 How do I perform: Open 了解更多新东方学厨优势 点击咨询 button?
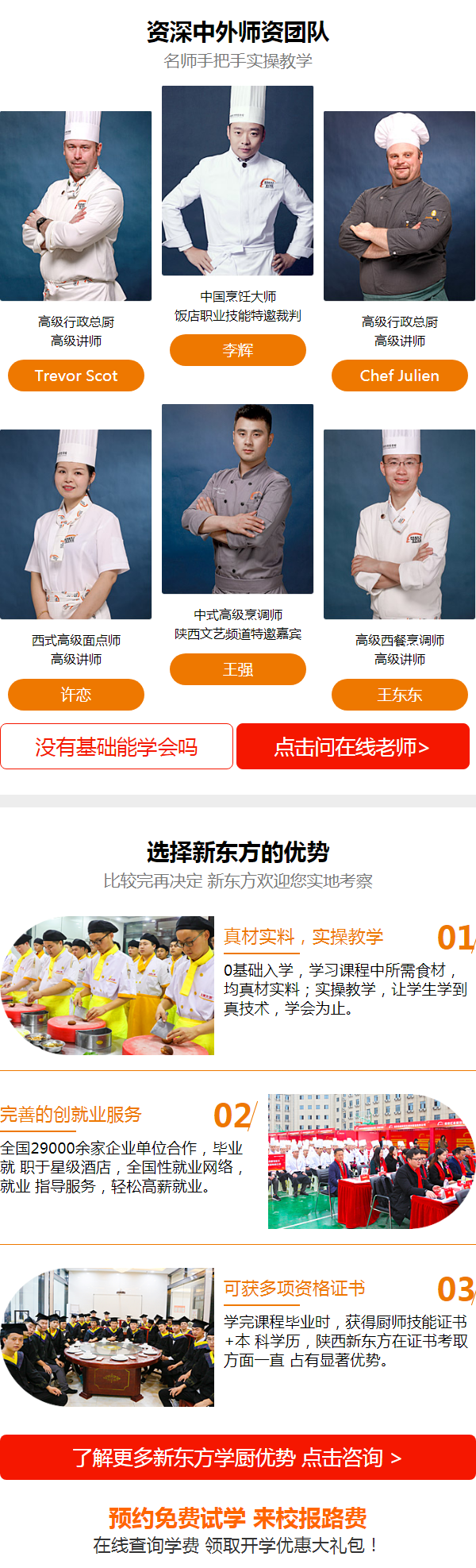[237, 1457]
